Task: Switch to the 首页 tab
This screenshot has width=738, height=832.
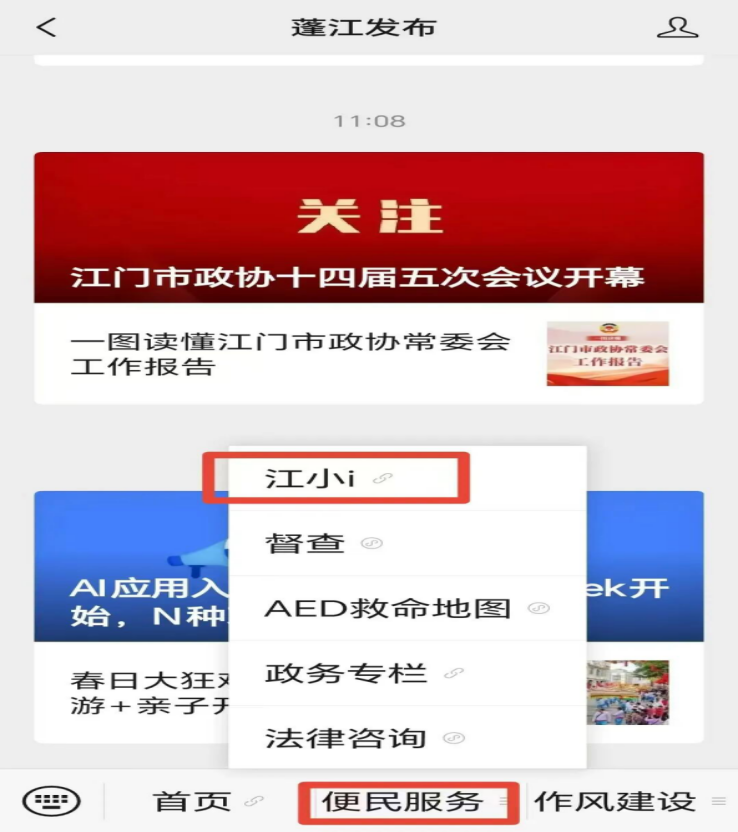Action: [x=189, y=800]
